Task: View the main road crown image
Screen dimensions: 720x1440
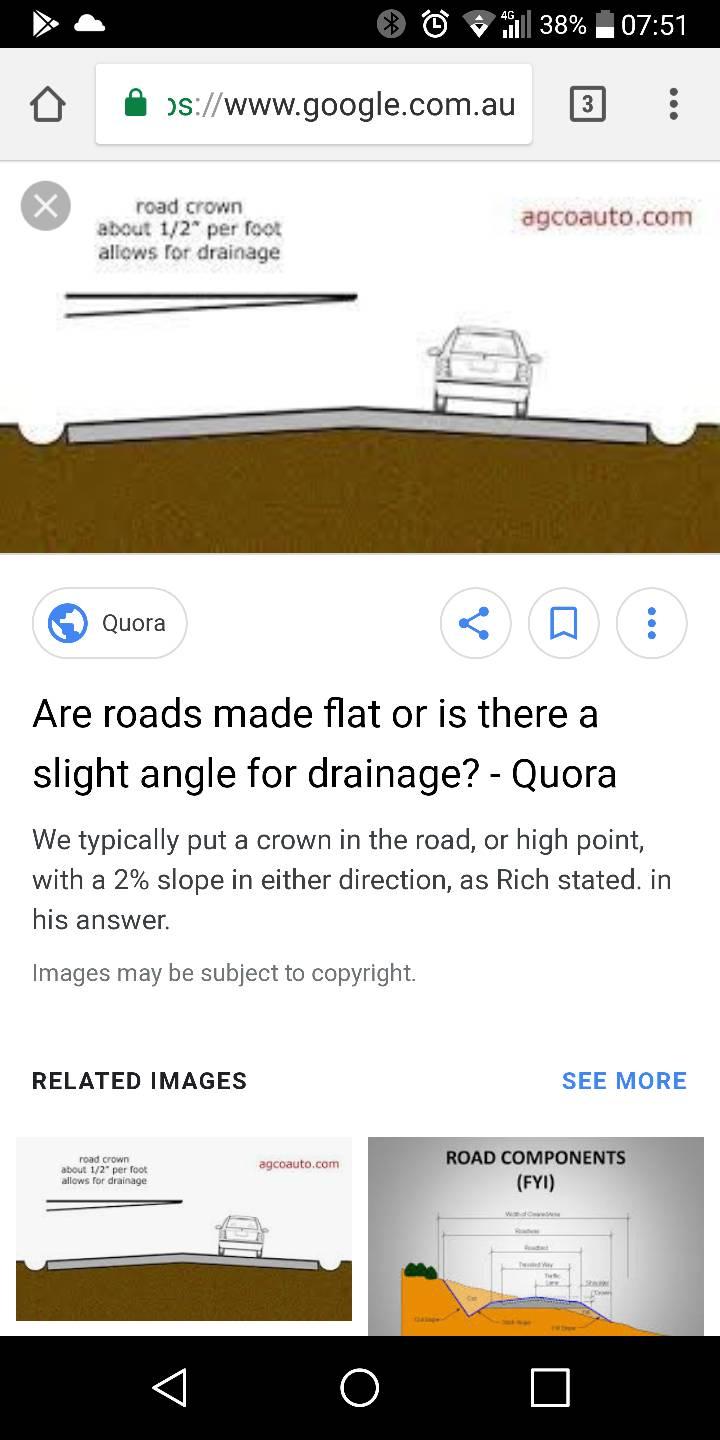Action: click(x=360, y=357)
